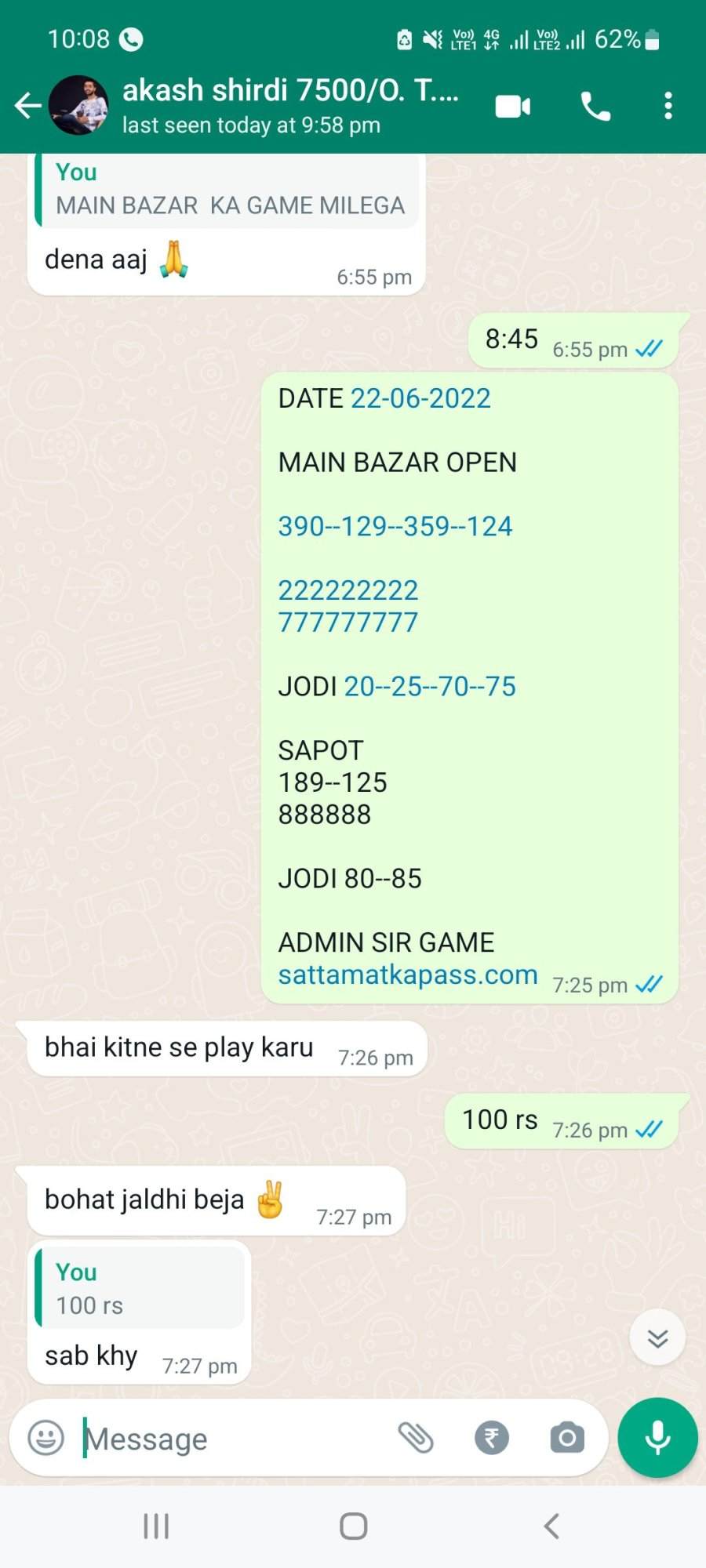This screenshot has width=706, height=1568.
Task: Tap the voice message microphone
Action: [x=657, y=1438]
